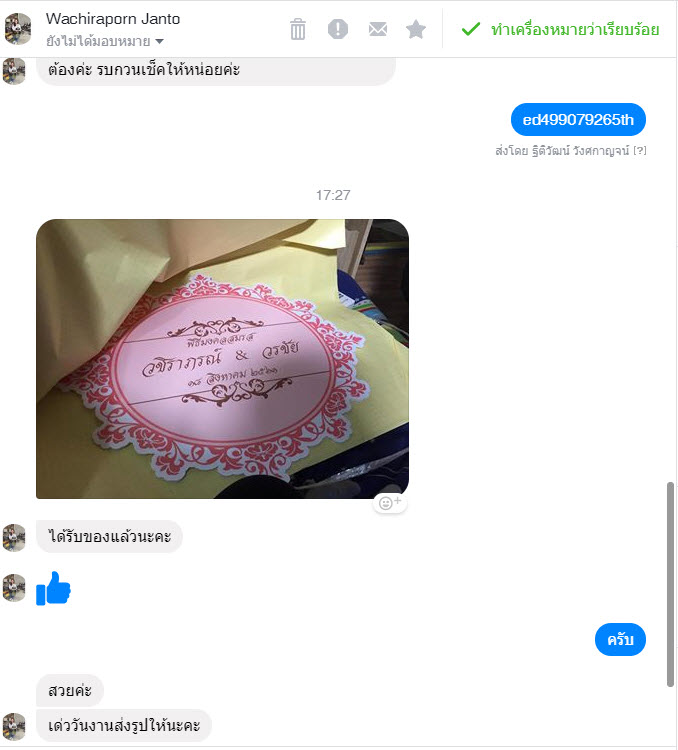The width and height of the screenshot is (678, 750).
Task: Add a reaction to the photo message
Action: [x=390, y=503]
